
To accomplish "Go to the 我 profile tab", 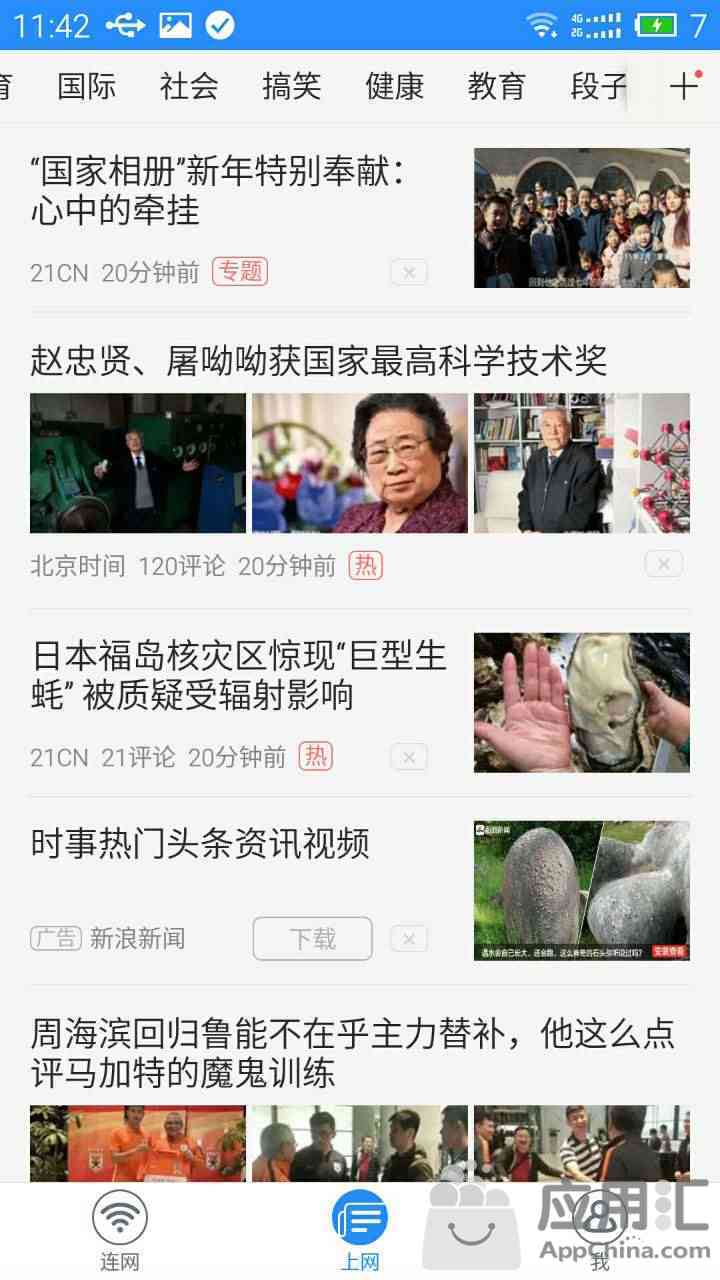I will pos(600,1229).
